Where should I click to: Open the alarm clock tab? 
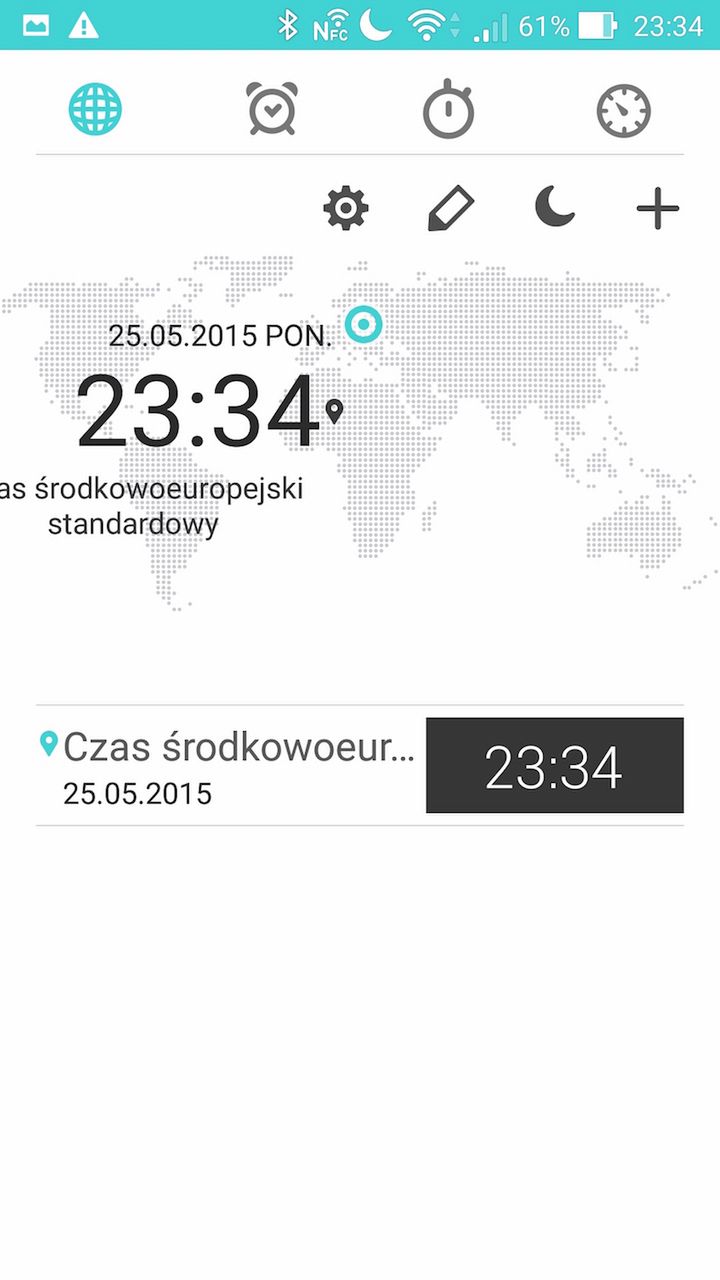[271, 109]
